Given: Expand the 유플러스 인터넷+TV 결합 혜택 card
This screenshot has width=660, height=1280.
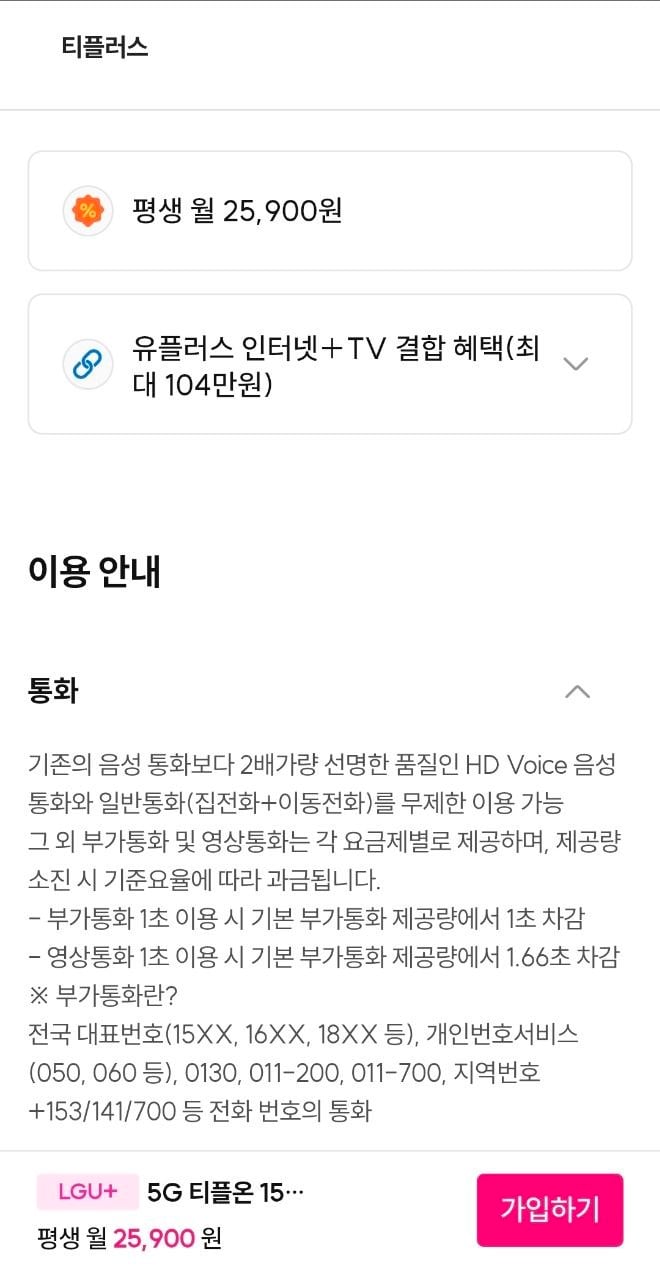Looking at the screenshot, I should click(x=330, y=364).
